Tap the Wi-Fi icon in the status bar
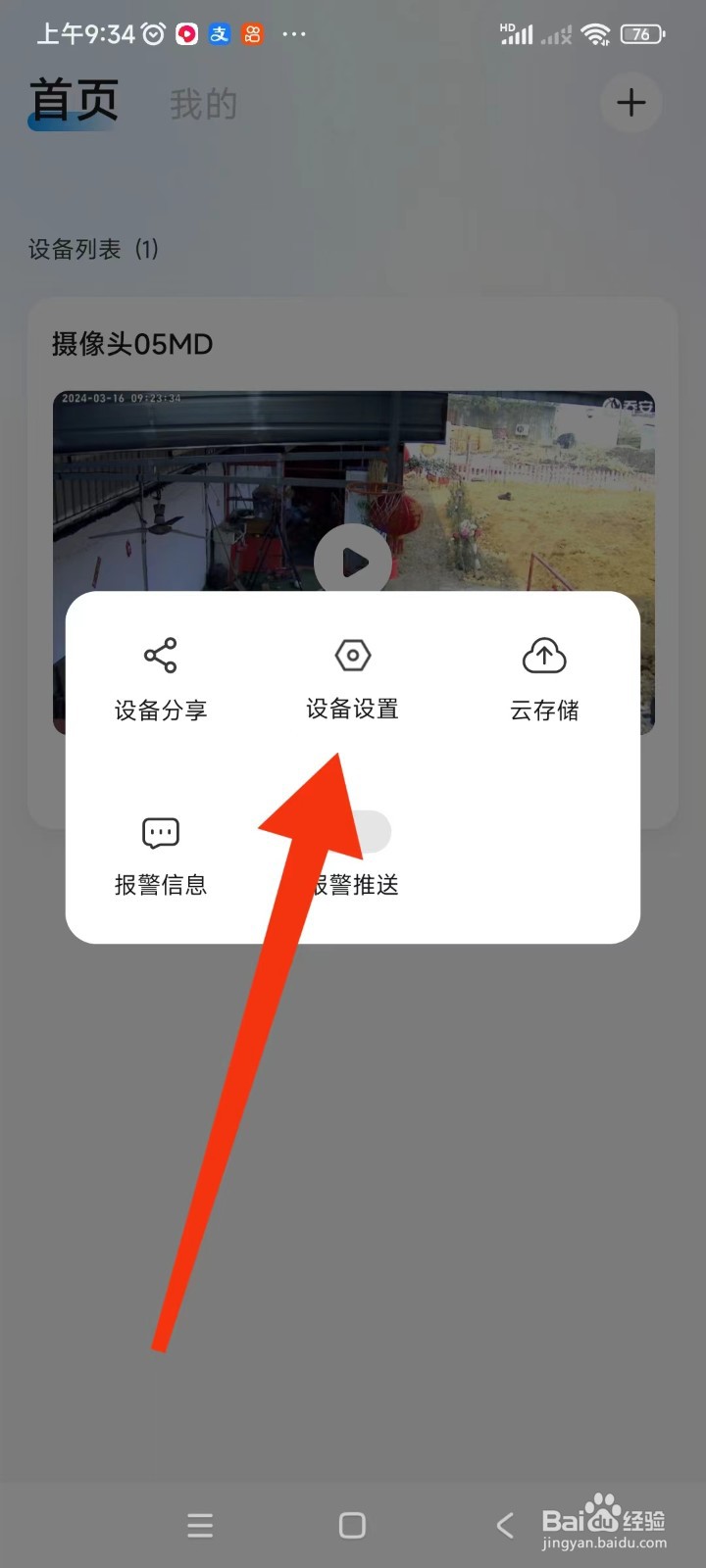Image resolution: width=706 pixels, height=1568 pixels. click(596, 33)
